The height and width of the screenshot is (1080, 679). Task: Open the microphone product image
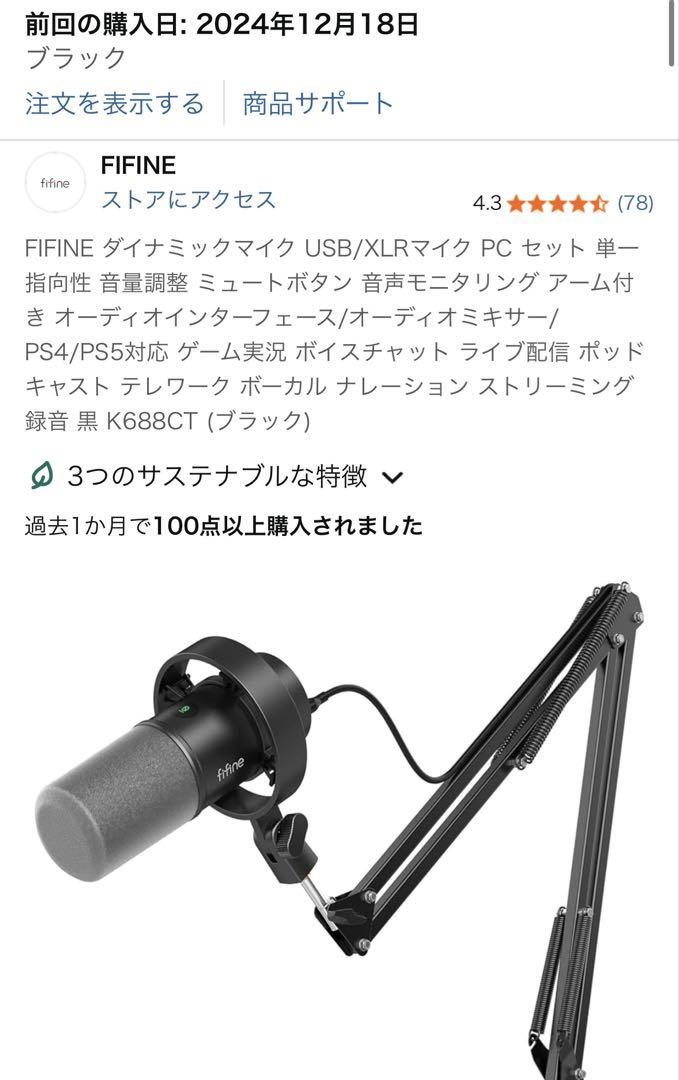(x=340, y=810)
